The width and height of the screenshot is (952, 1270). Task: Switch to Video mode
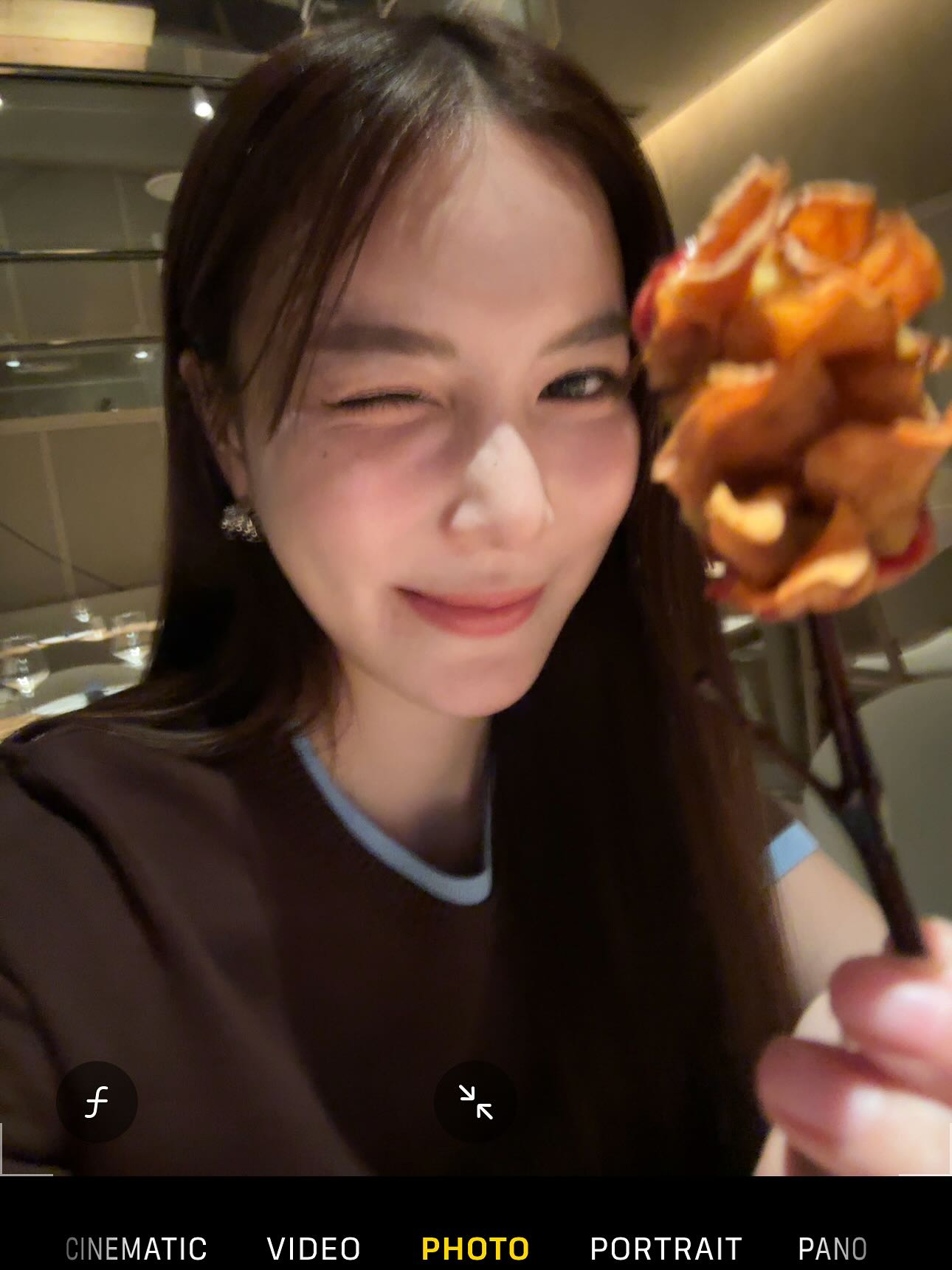(314, 1249)
